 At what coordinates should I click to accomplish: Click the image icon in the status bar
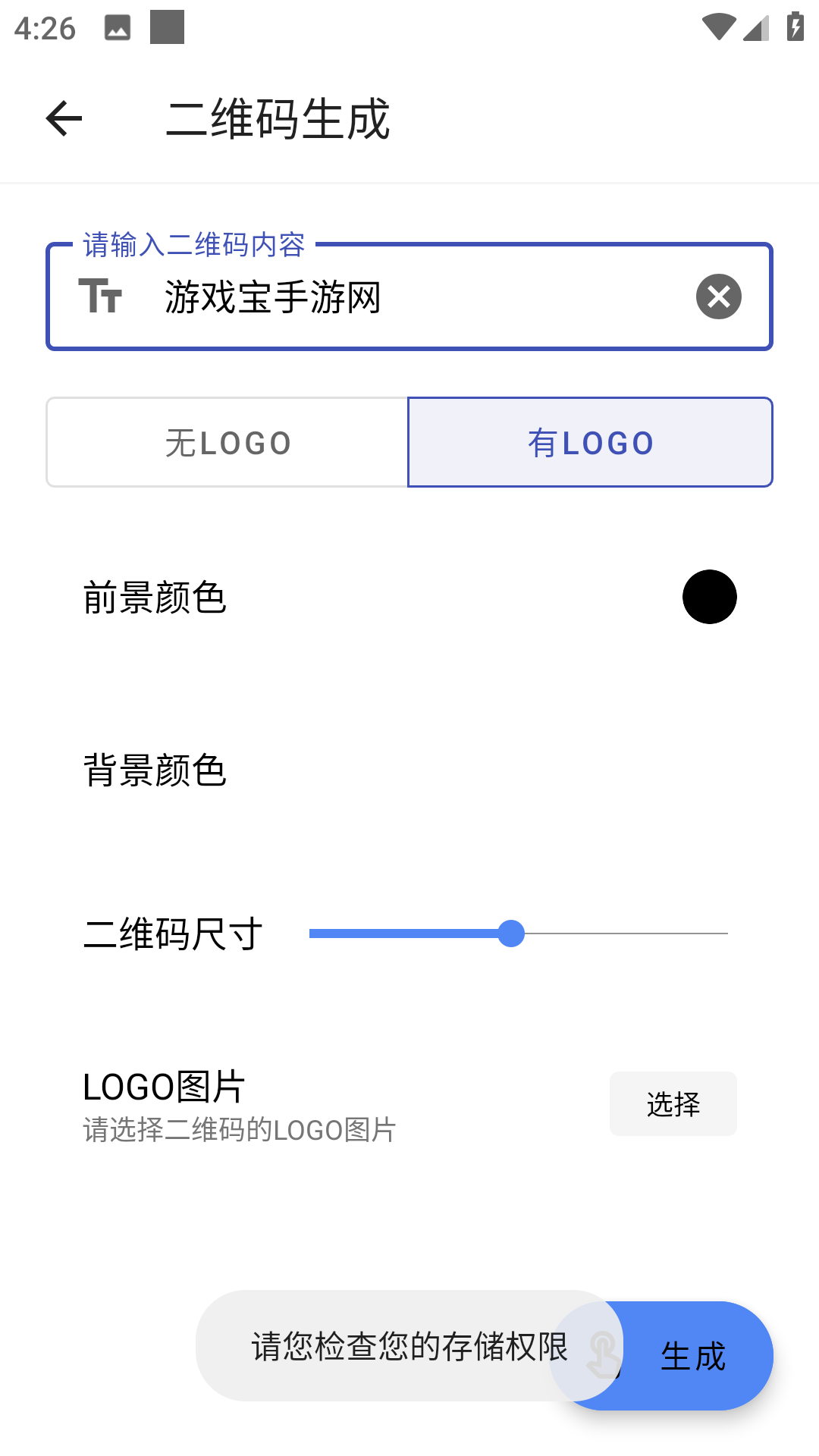click(117, 29)
